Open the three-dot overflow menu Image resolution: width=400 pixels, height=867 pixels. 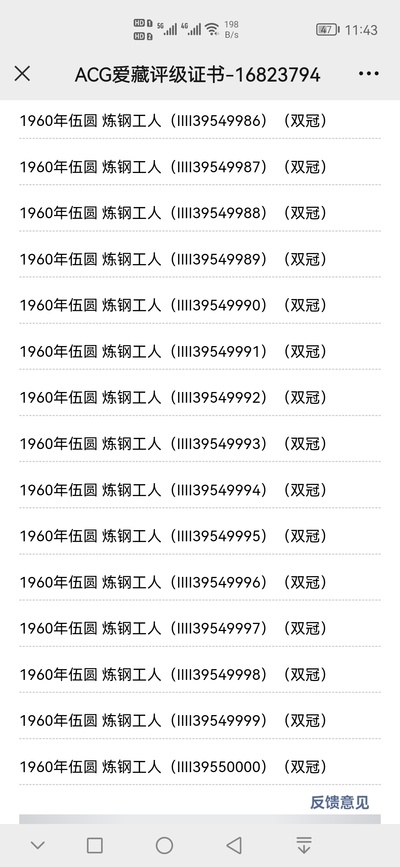(x=368, y=74)
